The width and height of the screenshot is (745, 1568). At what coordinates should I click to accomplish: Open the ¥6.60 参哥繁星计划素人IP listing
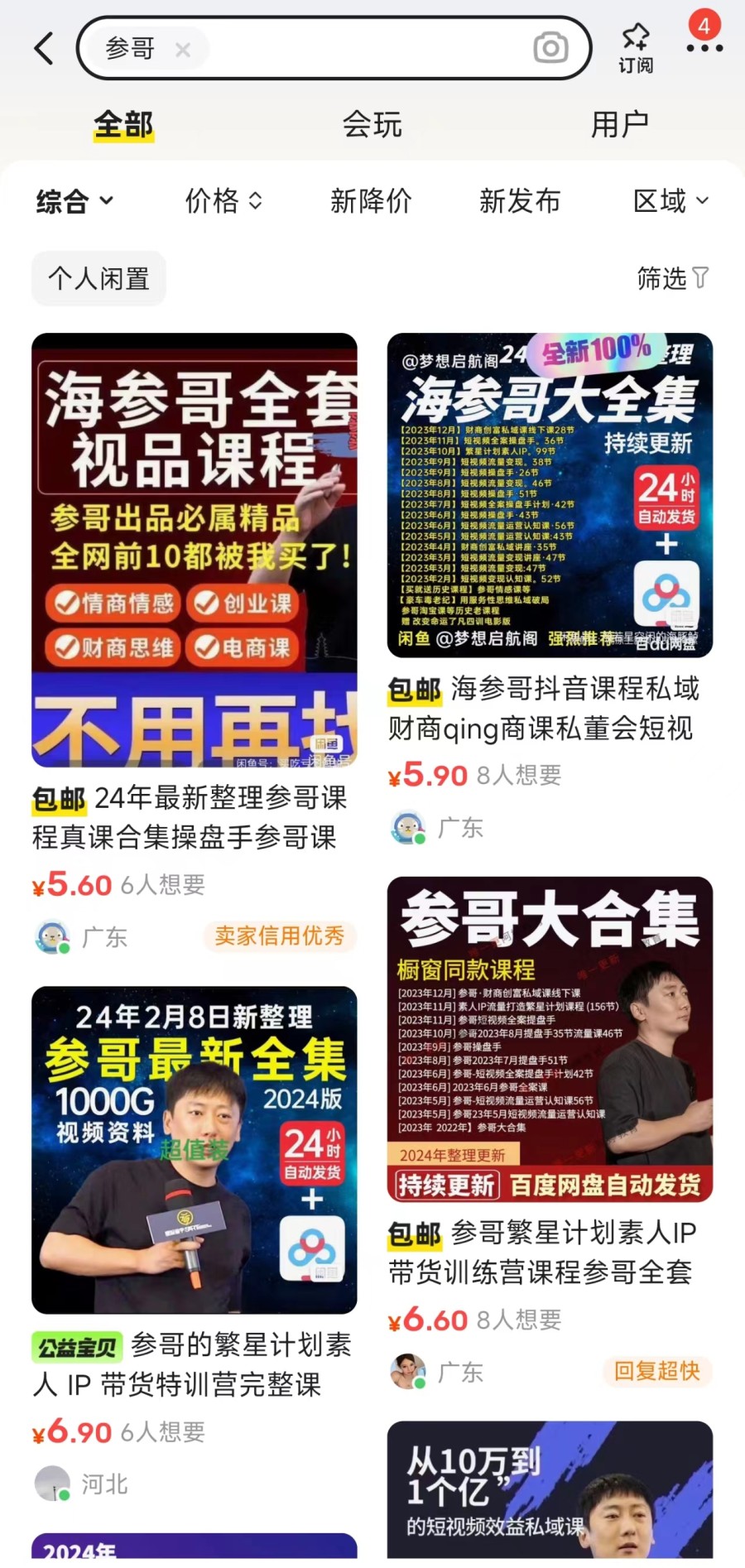(550, 1039)
